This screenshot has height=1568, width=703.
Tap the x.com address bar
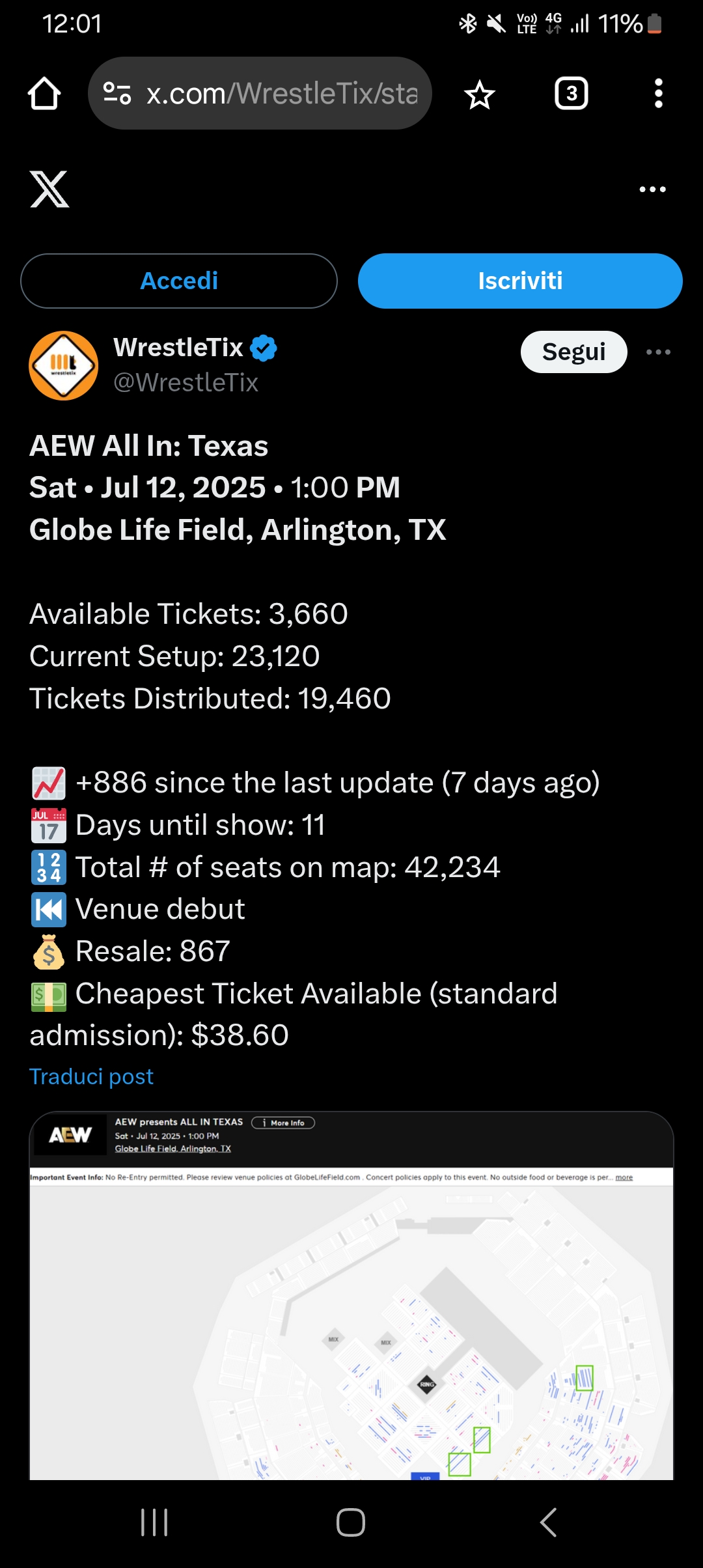260,93
